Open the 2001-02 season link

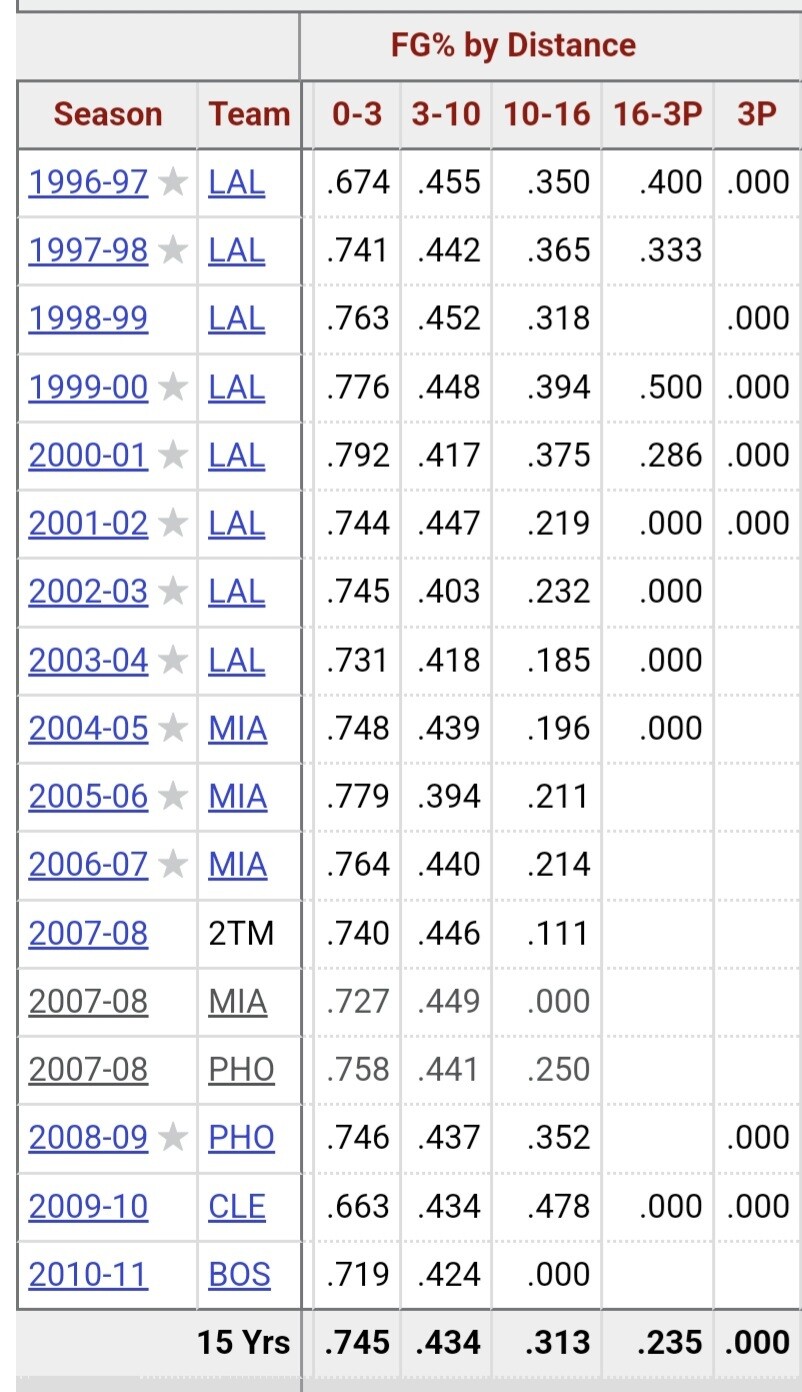click(x=88, y=523)
